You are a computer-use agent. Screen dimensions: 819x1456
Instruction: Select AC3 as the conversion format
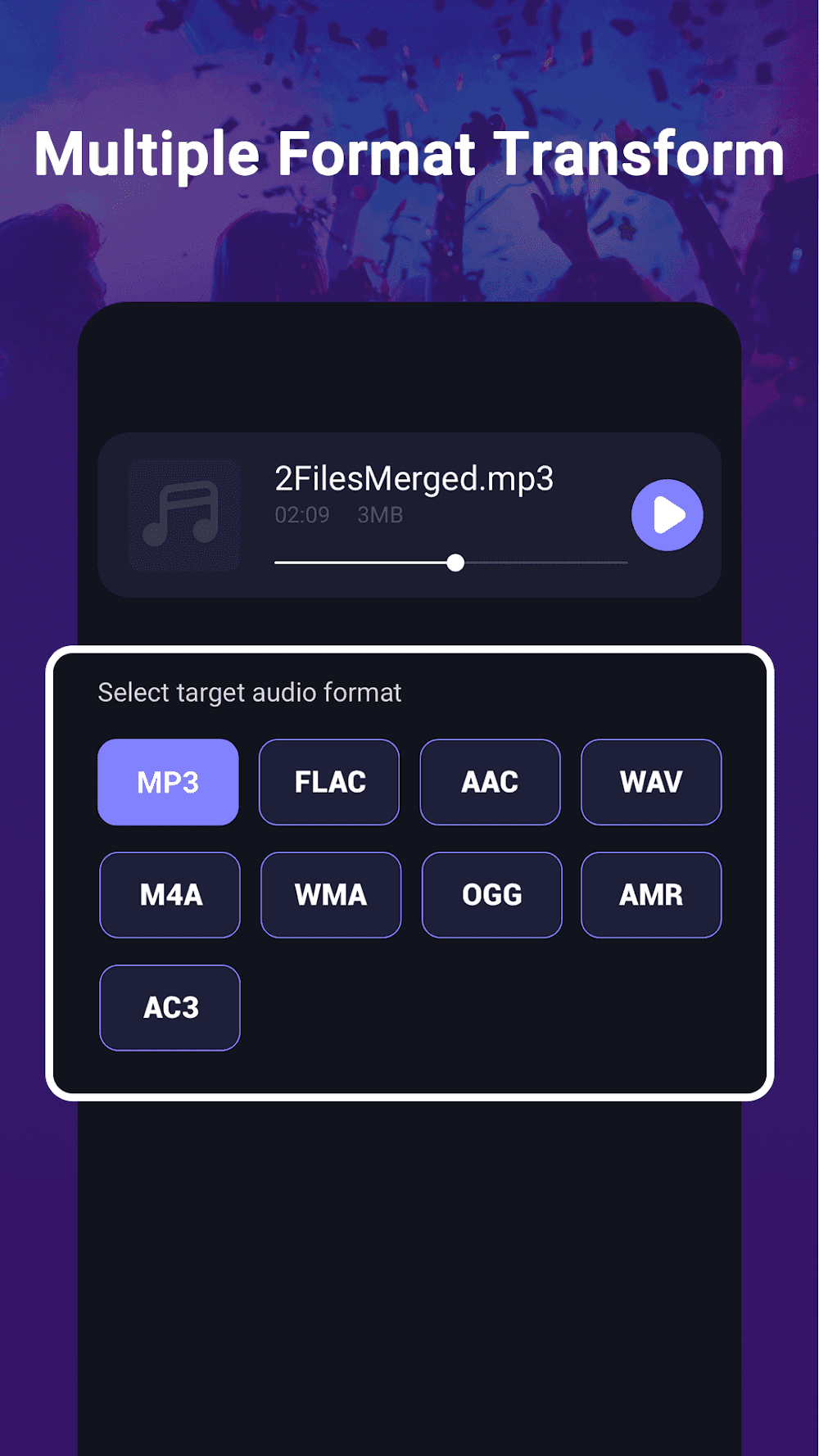170,1007
